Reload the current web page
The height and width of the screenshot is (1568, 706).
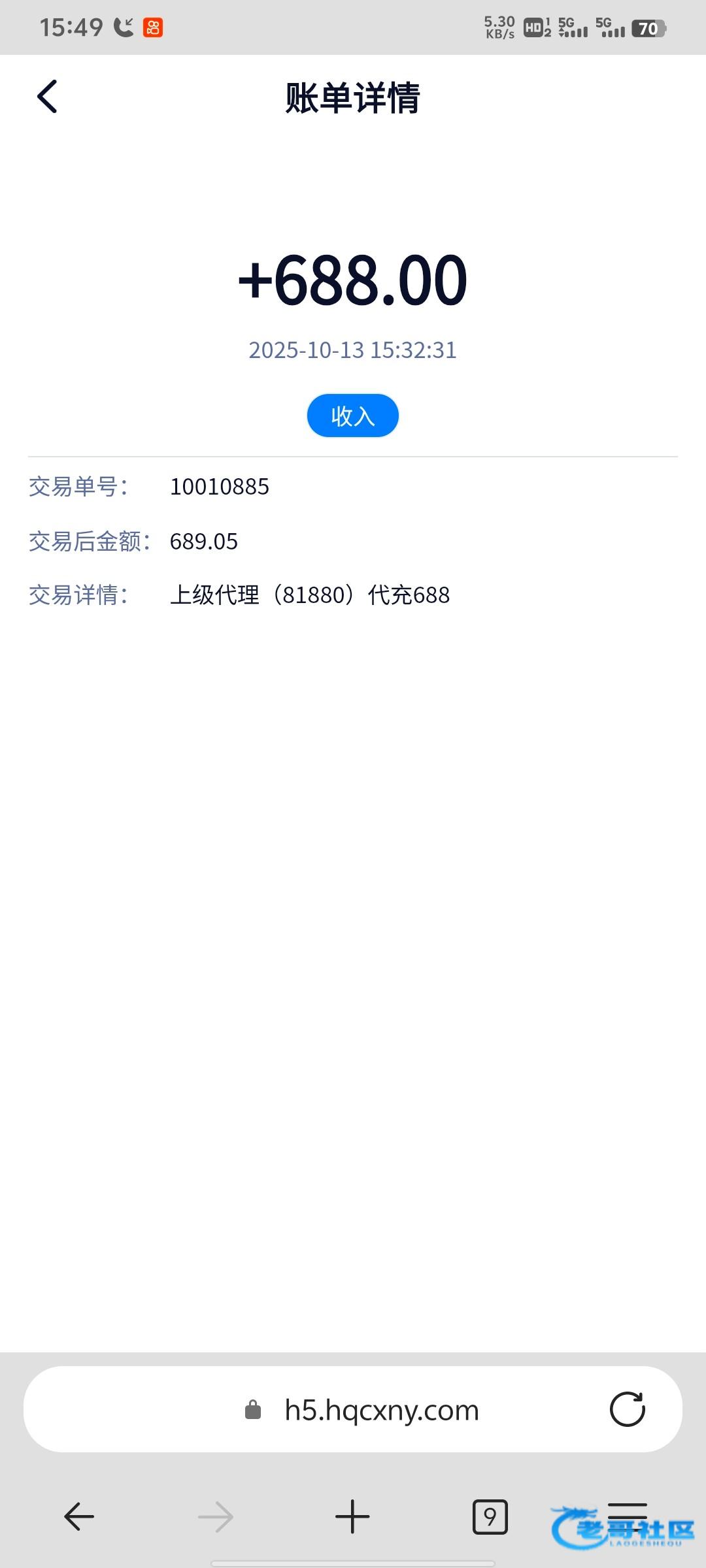[x=627, y=1409]
